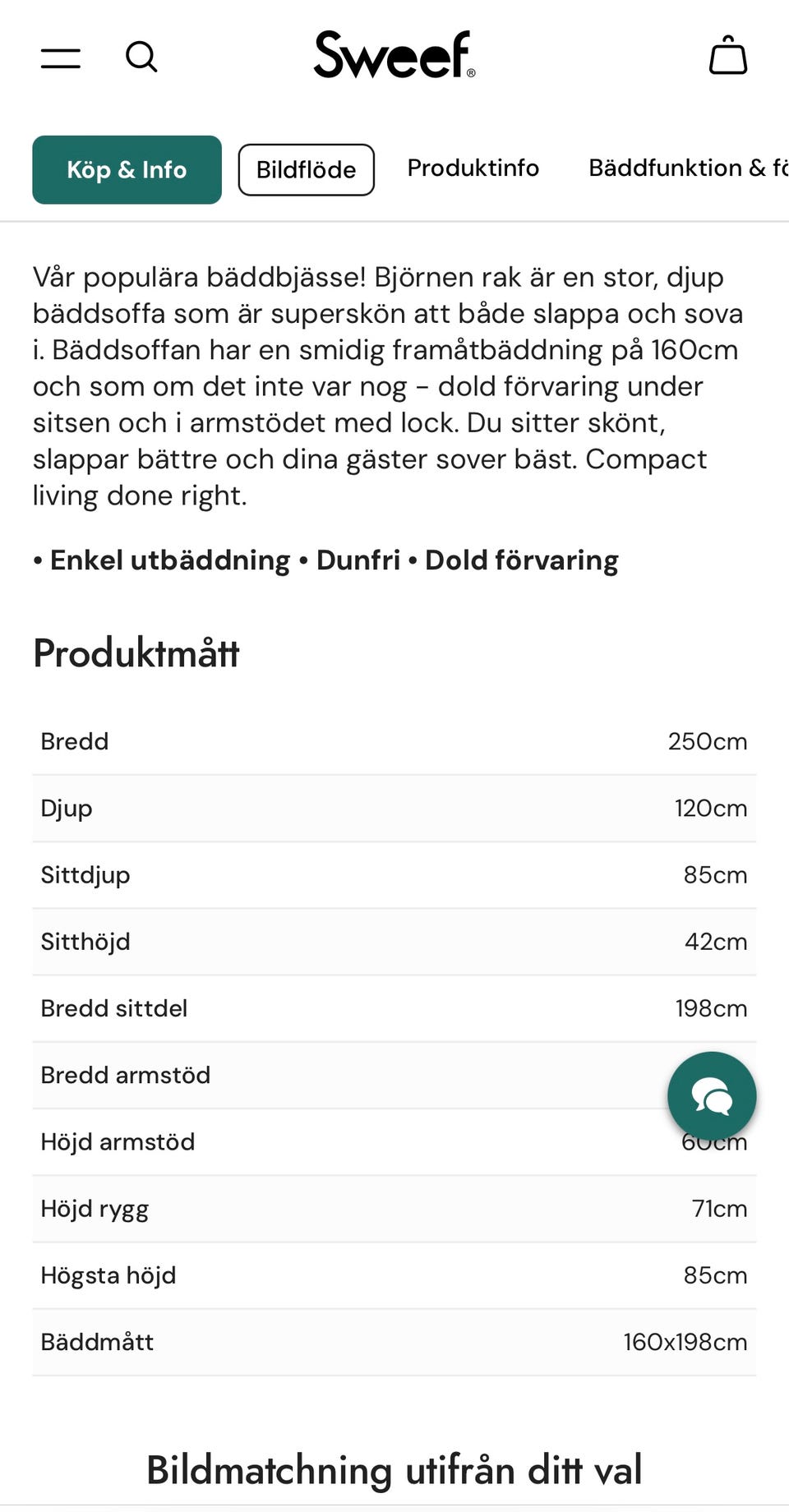The height and width of the screenshot is (1512, 789).
Task: Select the Köp & Info tab
Action: [x=127, y=170]
